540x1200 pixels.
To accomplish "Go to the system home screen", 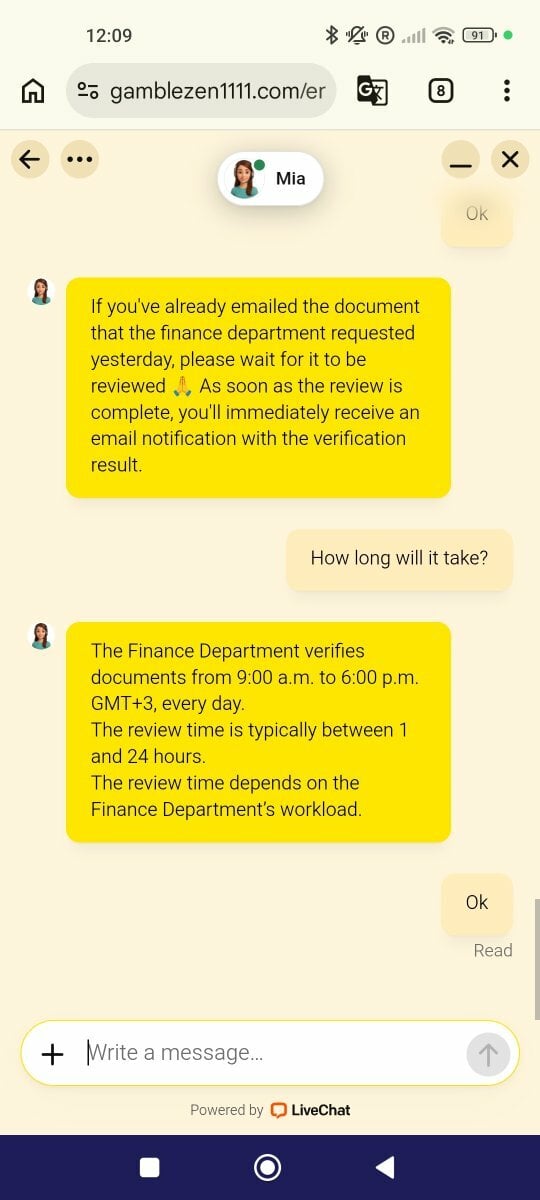I will pos(268,1167).
